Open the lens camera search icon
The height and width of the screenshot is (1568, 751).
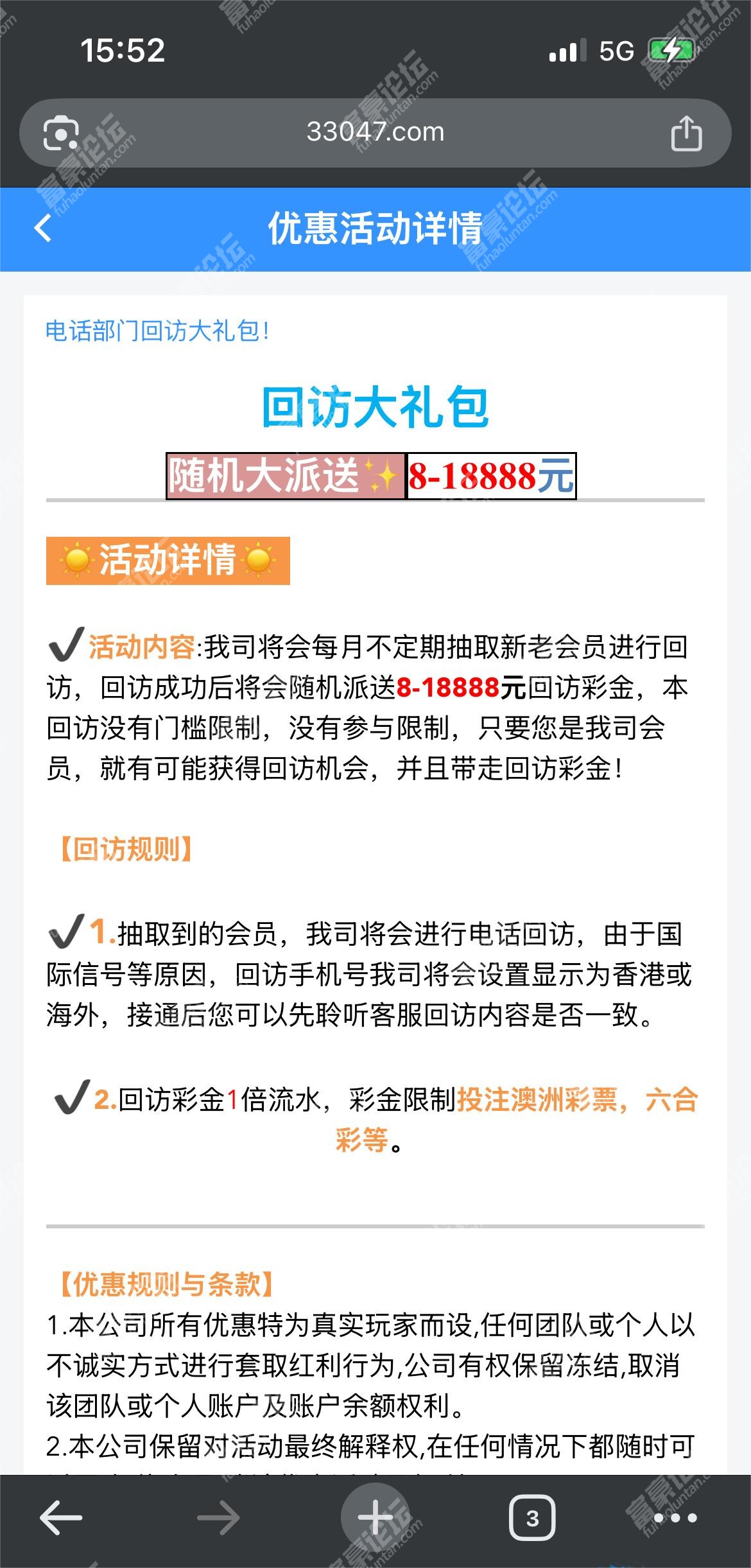61,134
